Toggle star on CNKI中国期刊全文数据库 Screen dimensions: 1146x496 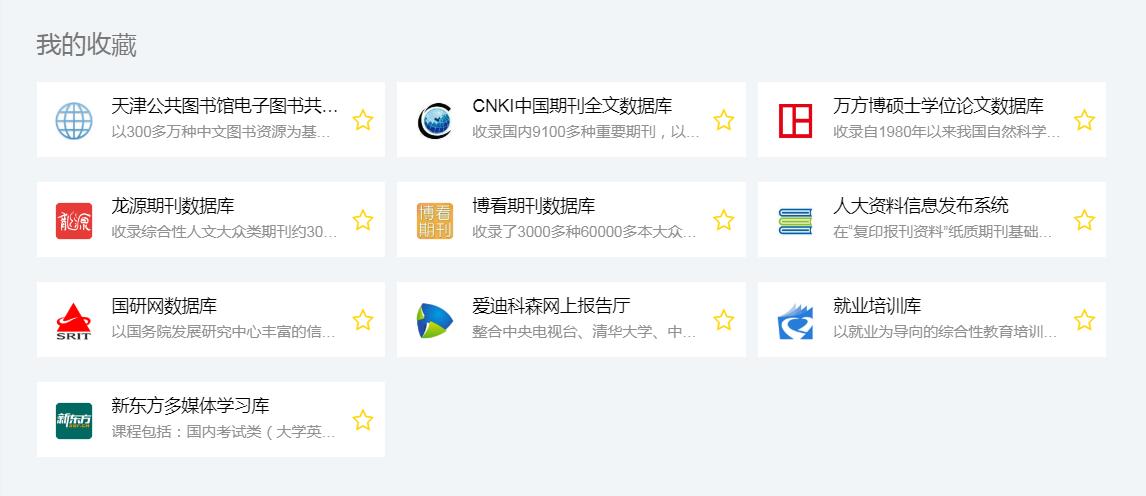723,120
